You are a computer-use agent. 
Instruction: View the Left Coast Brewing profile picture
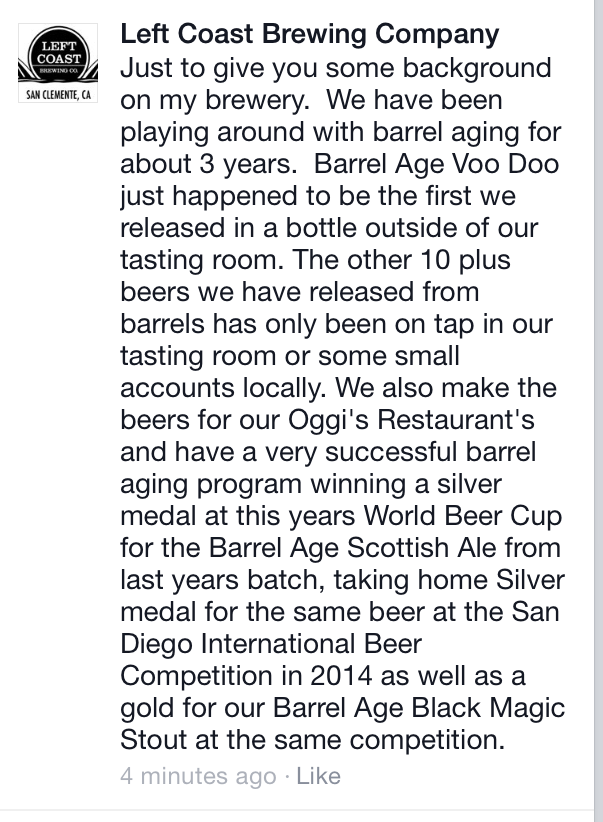tap(56, 60)
